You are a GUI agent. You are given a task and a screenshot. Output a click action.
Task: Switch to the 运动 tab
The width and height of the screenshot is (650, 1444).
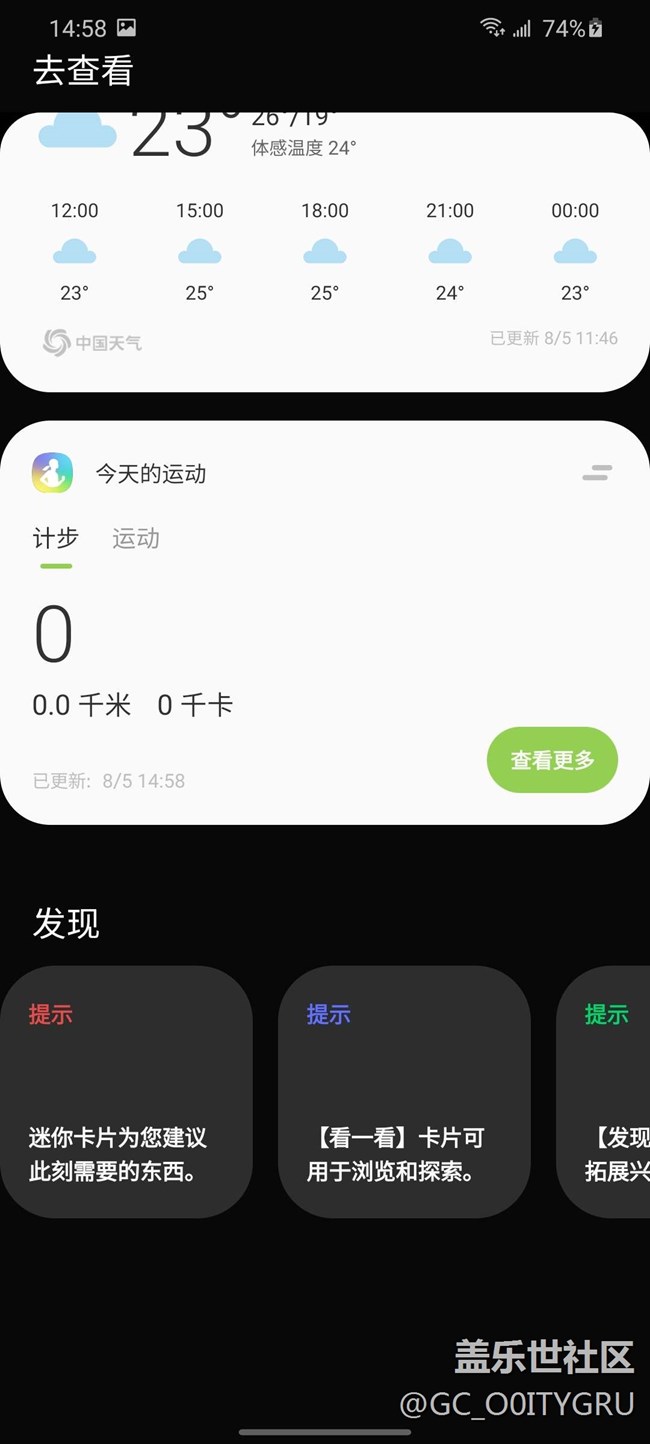tap(136, 539)
